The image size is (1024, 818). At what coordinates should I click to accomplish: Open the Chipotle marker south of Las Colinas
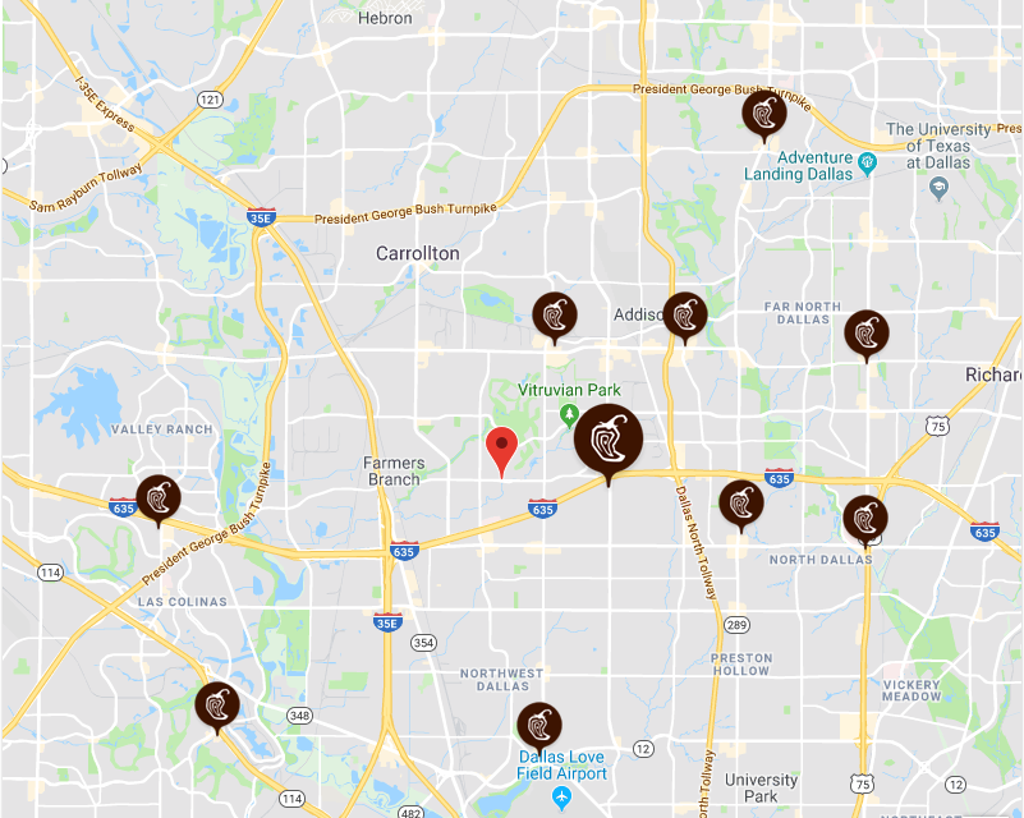click(217, 704)
